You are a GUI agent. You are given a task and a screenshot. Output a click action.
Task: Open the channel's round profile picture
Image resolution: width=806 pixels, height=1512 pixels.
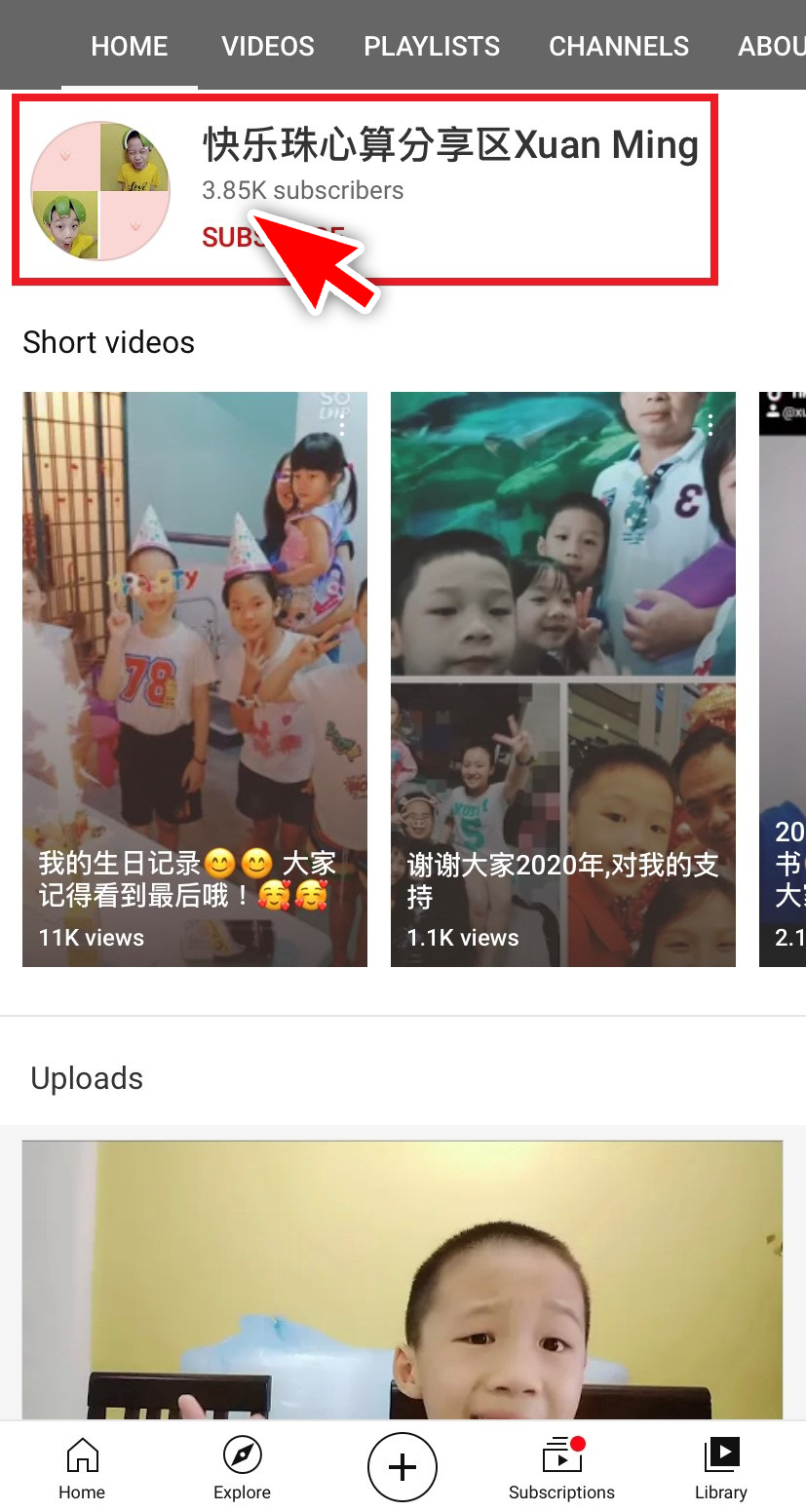pos(100,191)
